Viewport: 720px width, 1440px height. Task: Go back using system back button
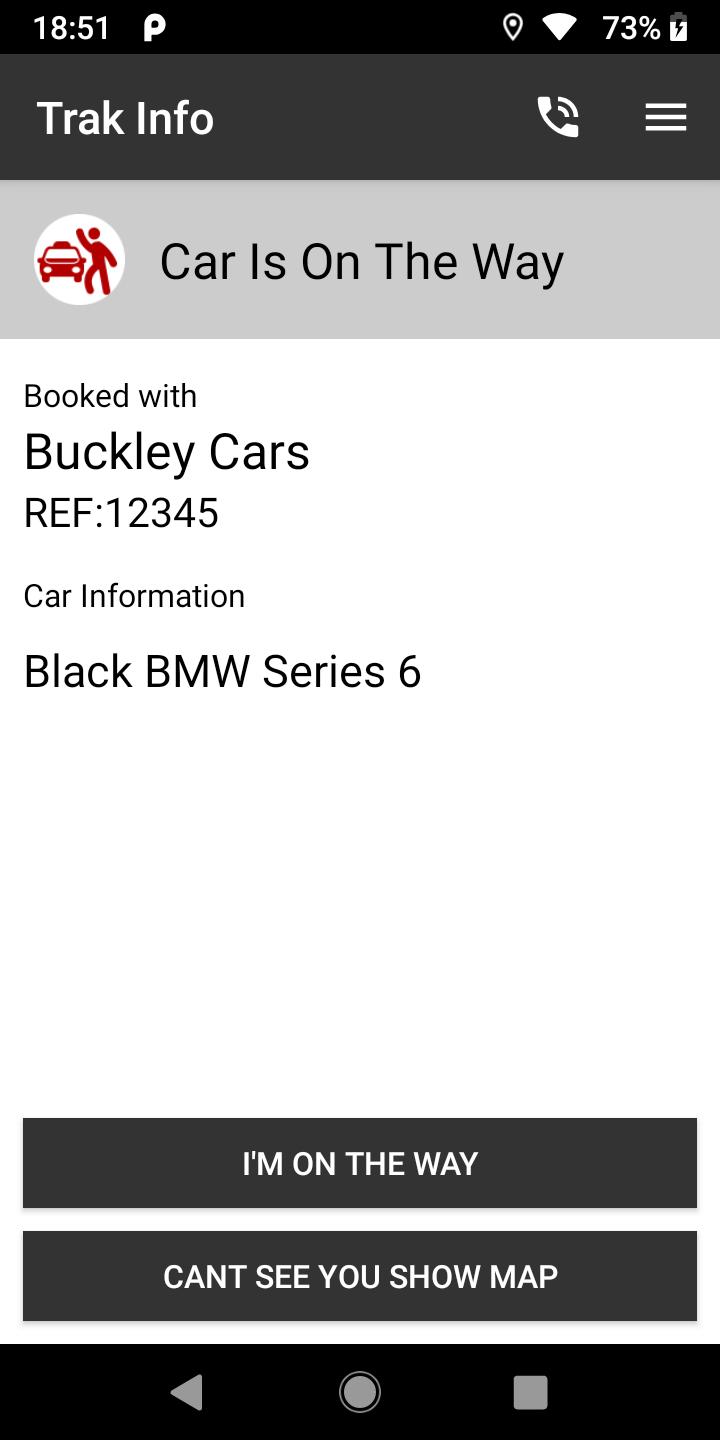187,1392
